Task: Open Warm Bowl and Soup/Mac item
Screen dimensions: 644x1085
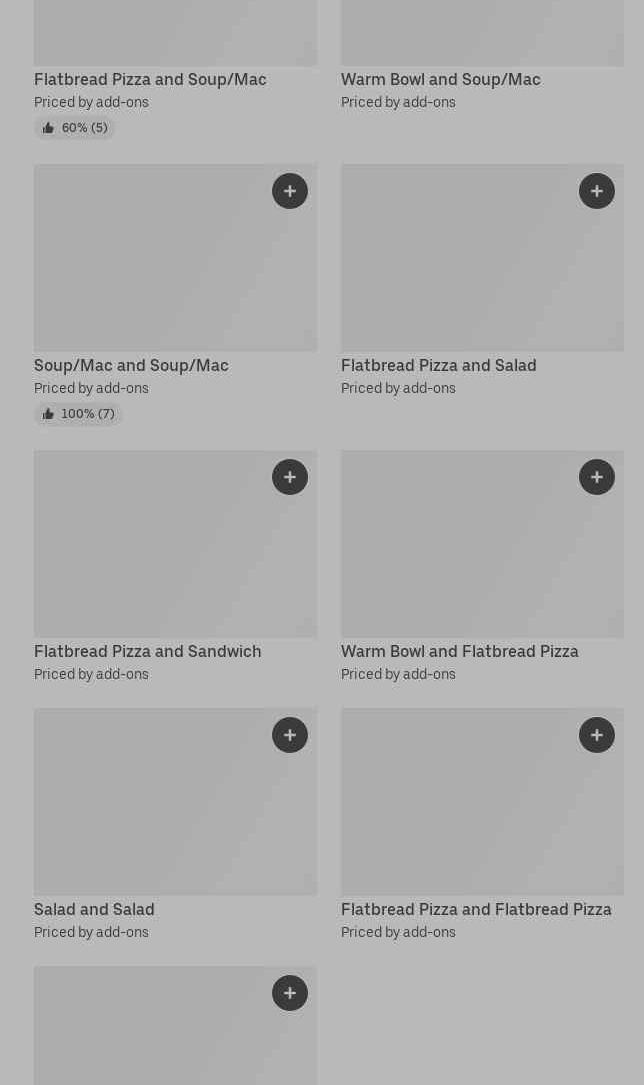Action: point(440,79)
